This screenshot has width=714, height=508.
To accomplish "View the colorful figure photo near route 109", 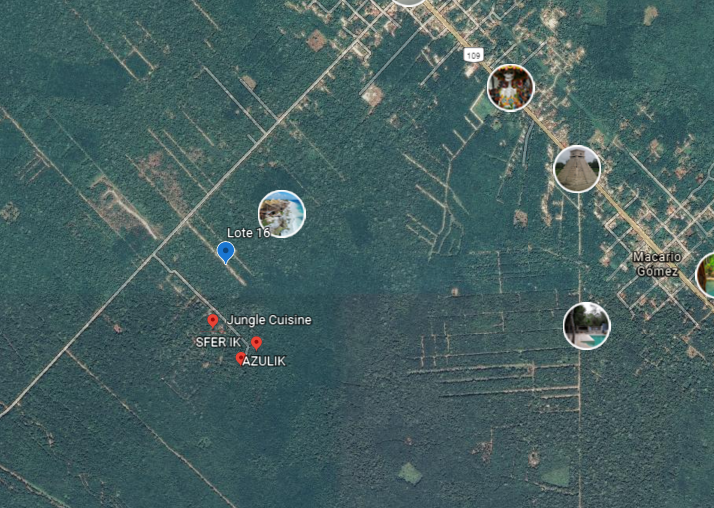I will coord(510,88).
